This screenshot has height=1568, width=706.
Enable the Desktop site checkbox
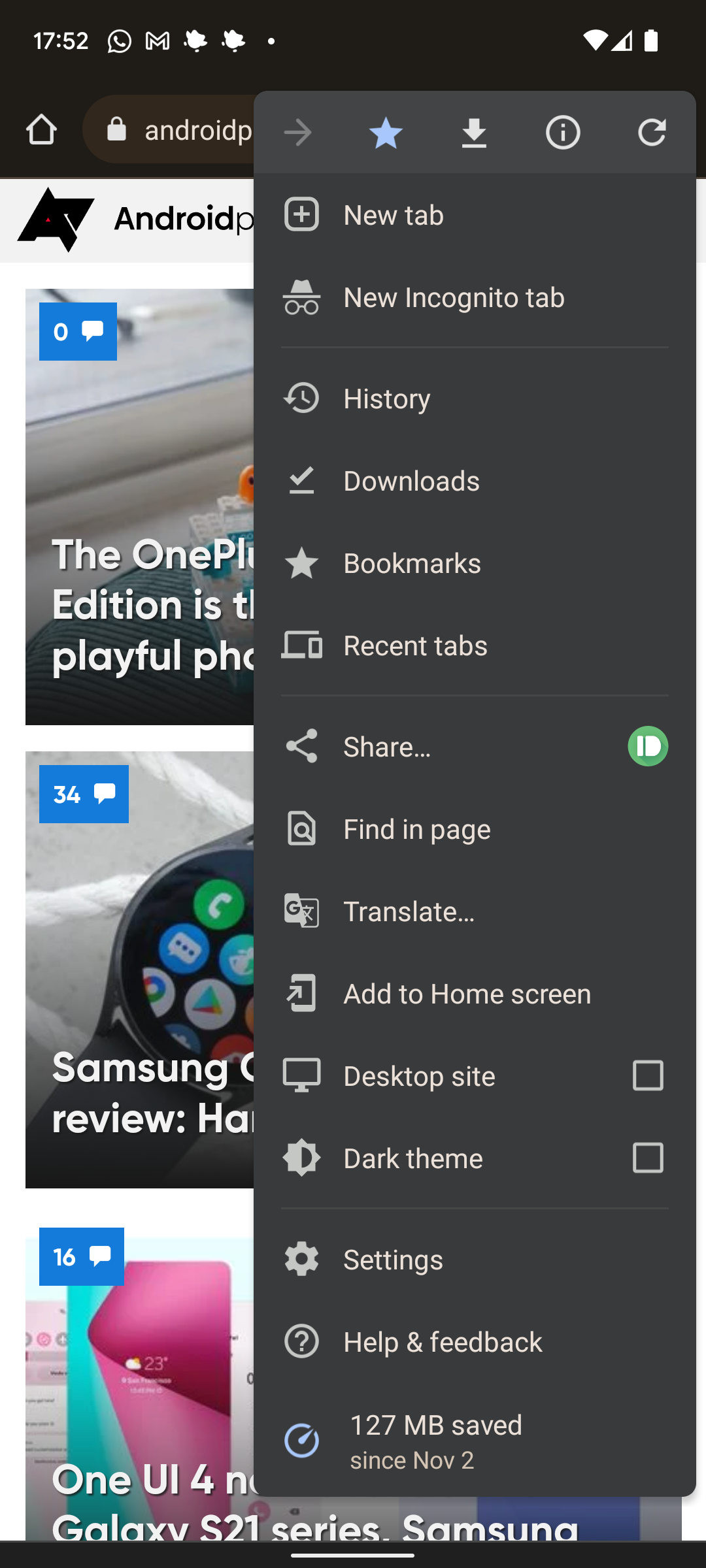648,1075
